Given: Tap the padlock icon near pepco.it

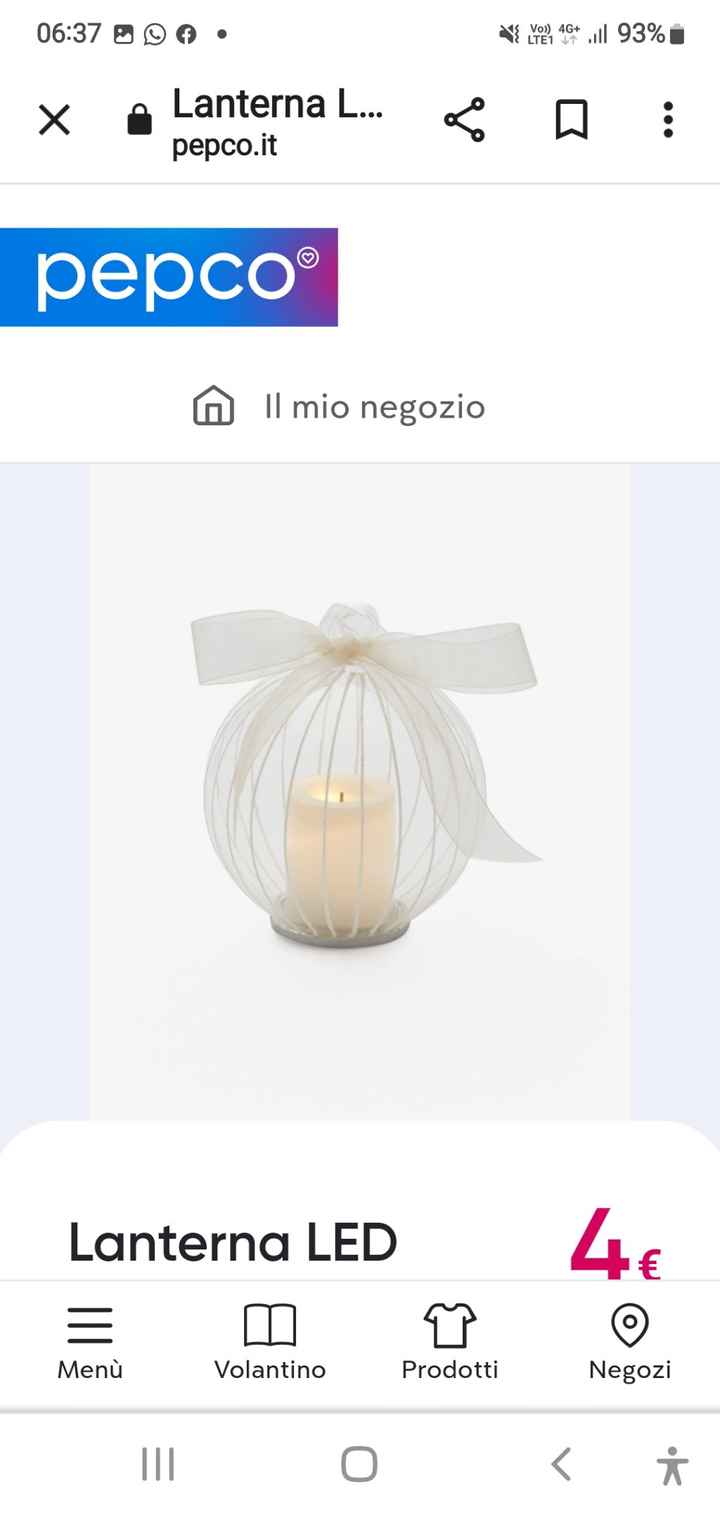Looking at the screenshot, I should click(x=139, y=119).
